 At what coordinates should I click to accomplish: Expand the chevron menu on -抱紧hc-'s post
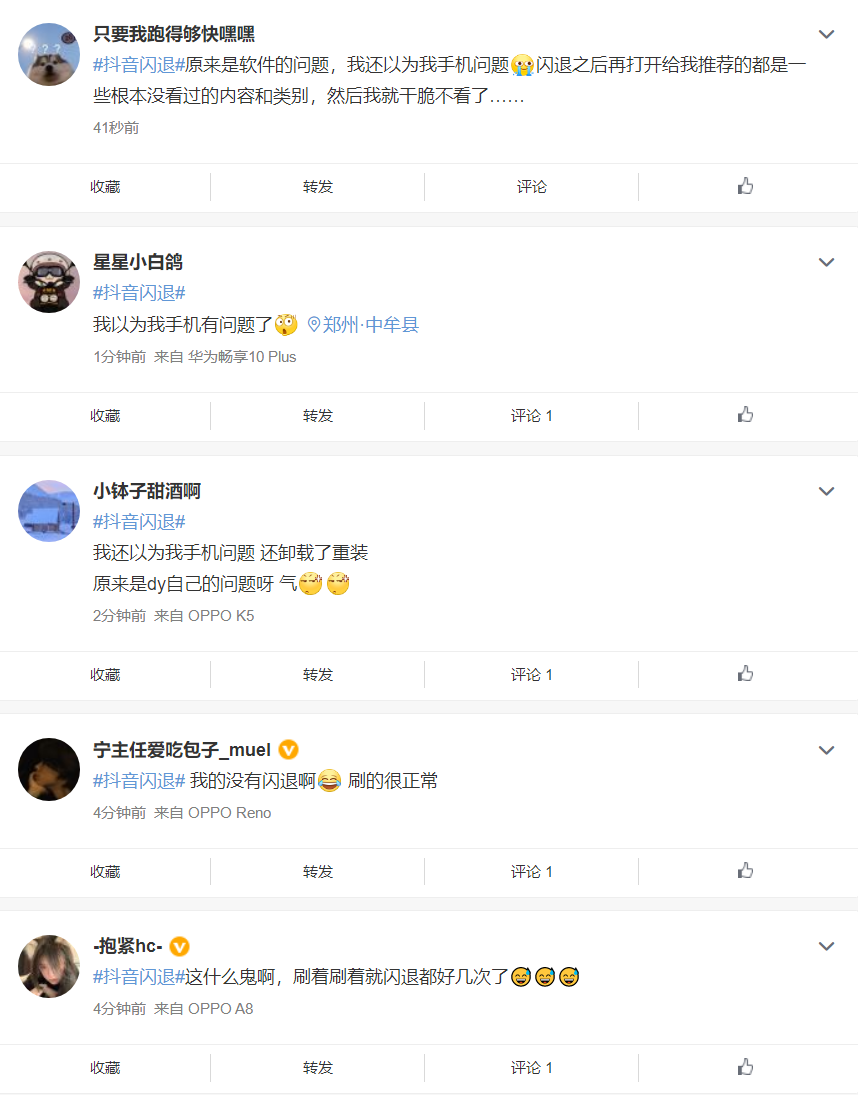826,946
